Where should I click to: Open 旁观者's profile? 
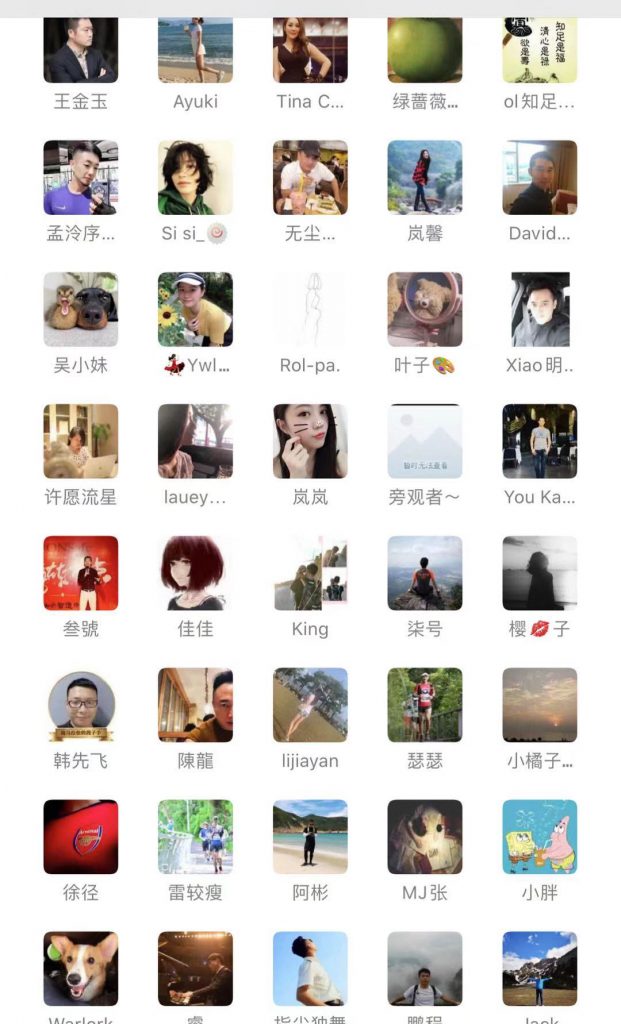click(x=425, y=441)
